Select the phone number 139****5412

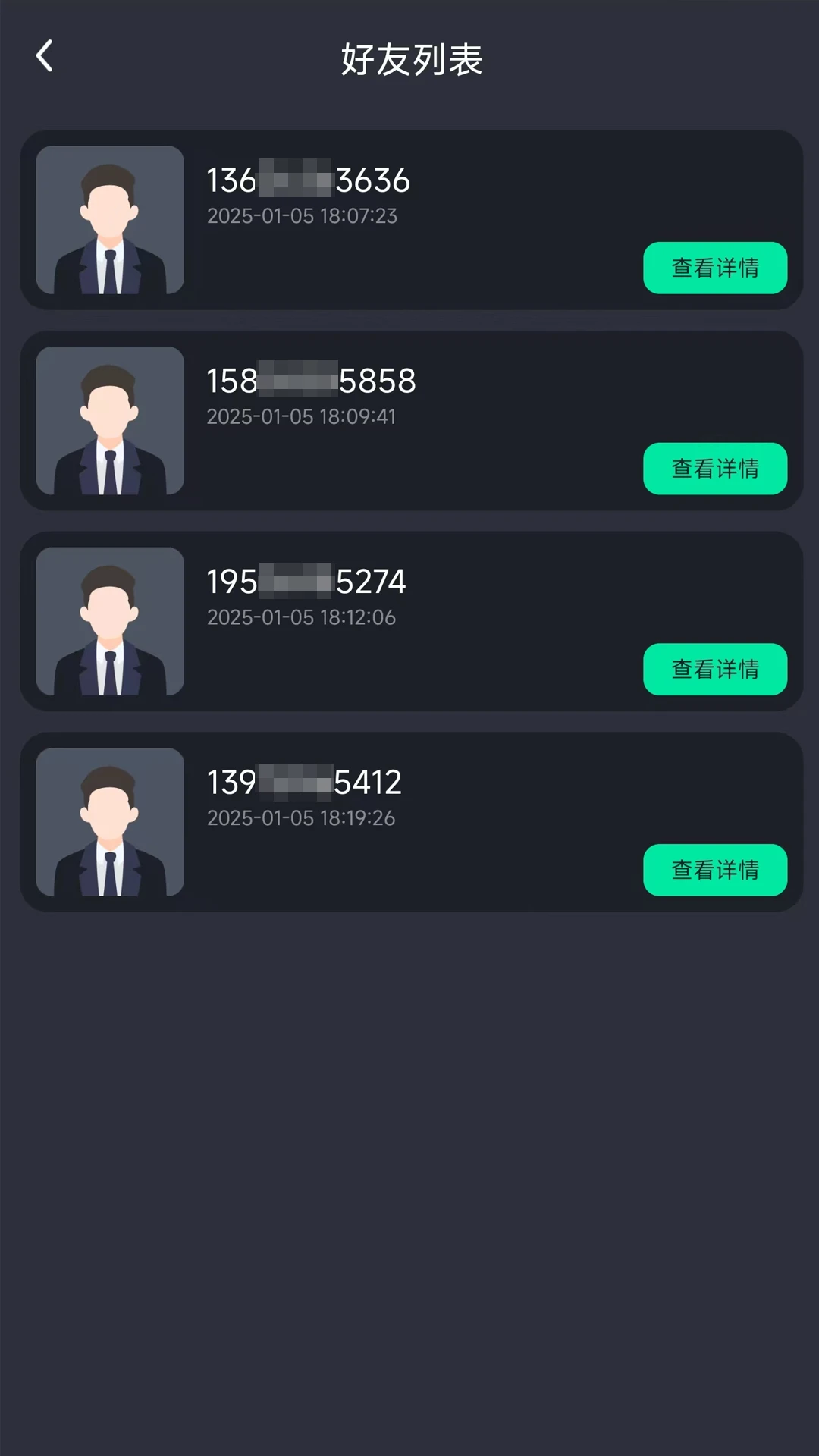tap(303, 783)
